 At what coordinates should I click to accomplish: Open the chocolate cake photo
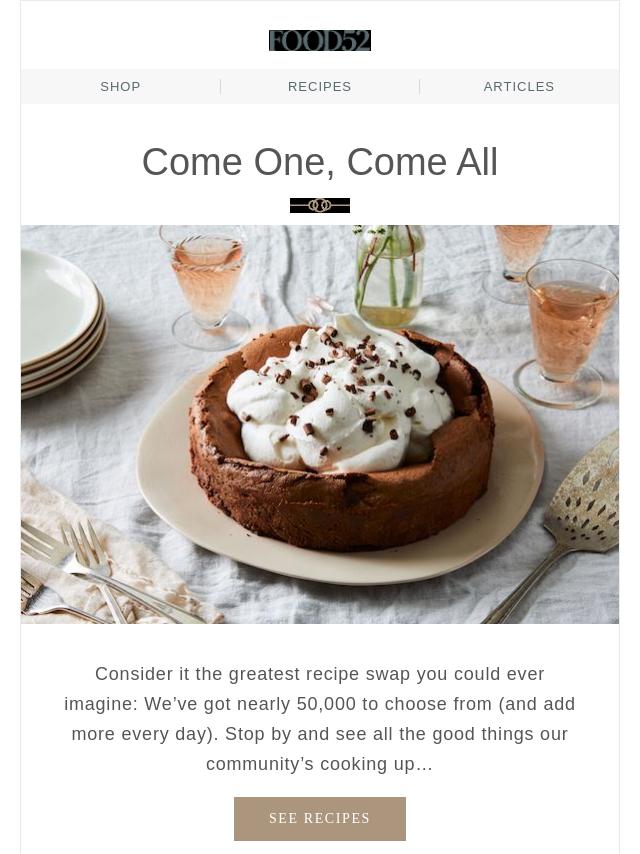(320, 424)
